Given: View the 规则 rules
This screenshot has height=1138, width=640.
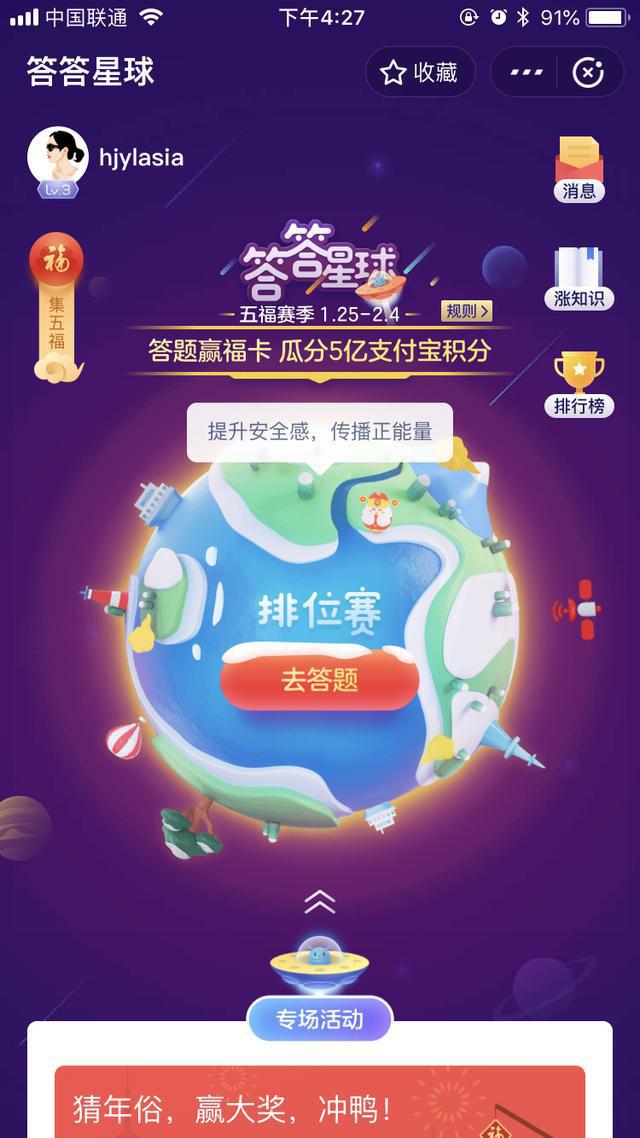Looking at the screenshot, I should (x=466, y=311).
